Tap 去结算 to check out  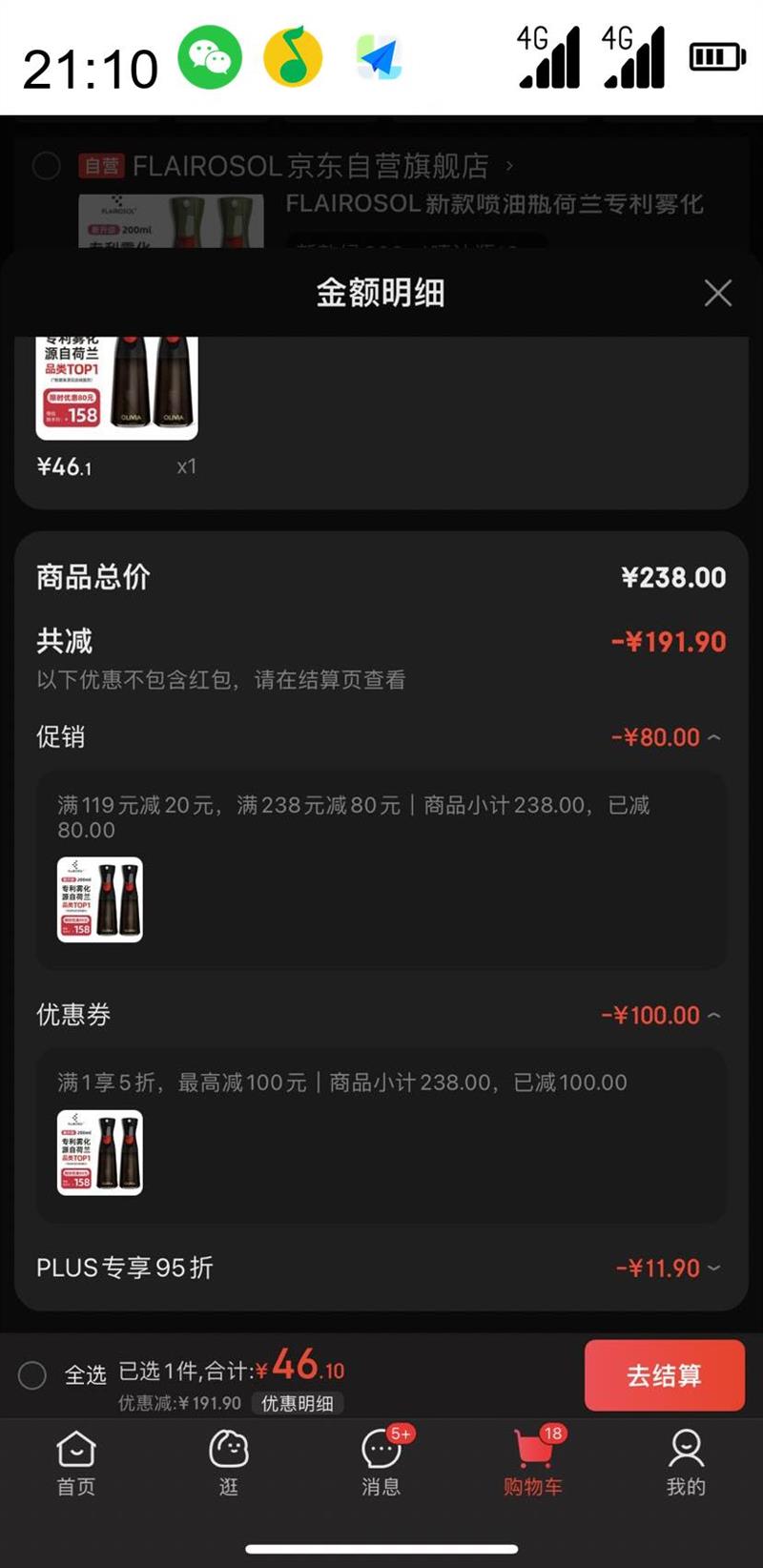pyautogui.click(x=664, y=1374)
